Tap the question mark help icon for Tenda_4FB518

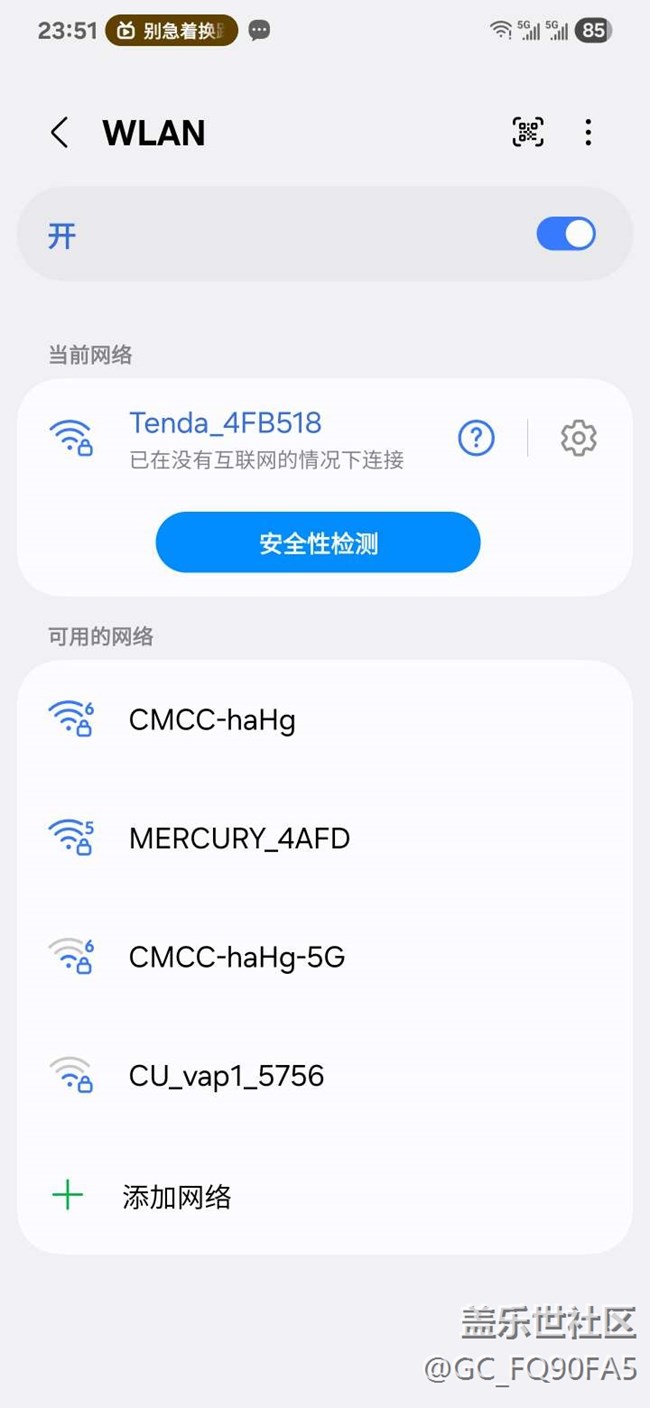(x=476, y=438)
